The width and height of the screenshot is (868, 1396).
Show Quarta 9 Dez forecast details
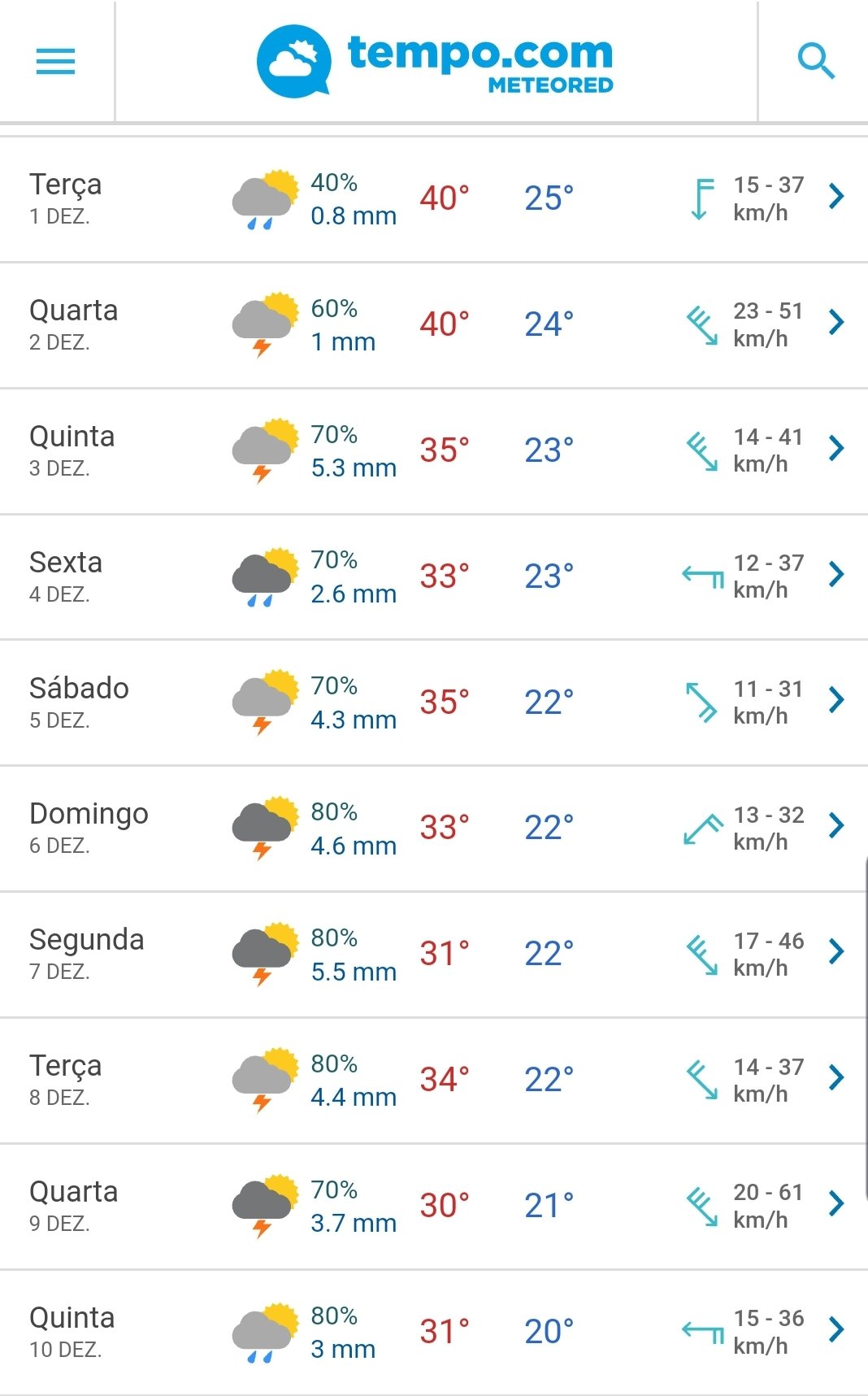point(434,1207)
